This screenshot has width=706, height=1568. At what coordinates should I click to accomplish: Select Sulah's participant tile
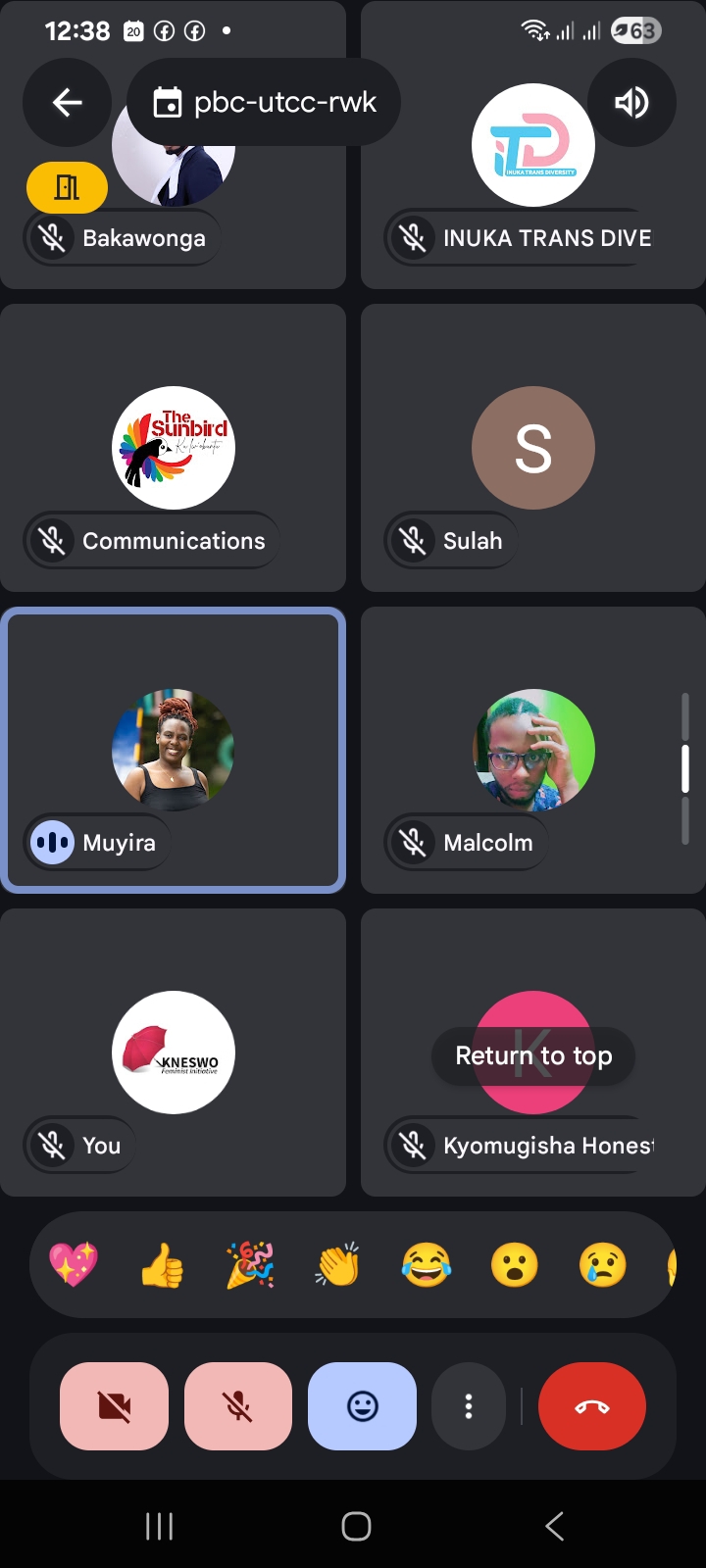pos(533,448)
